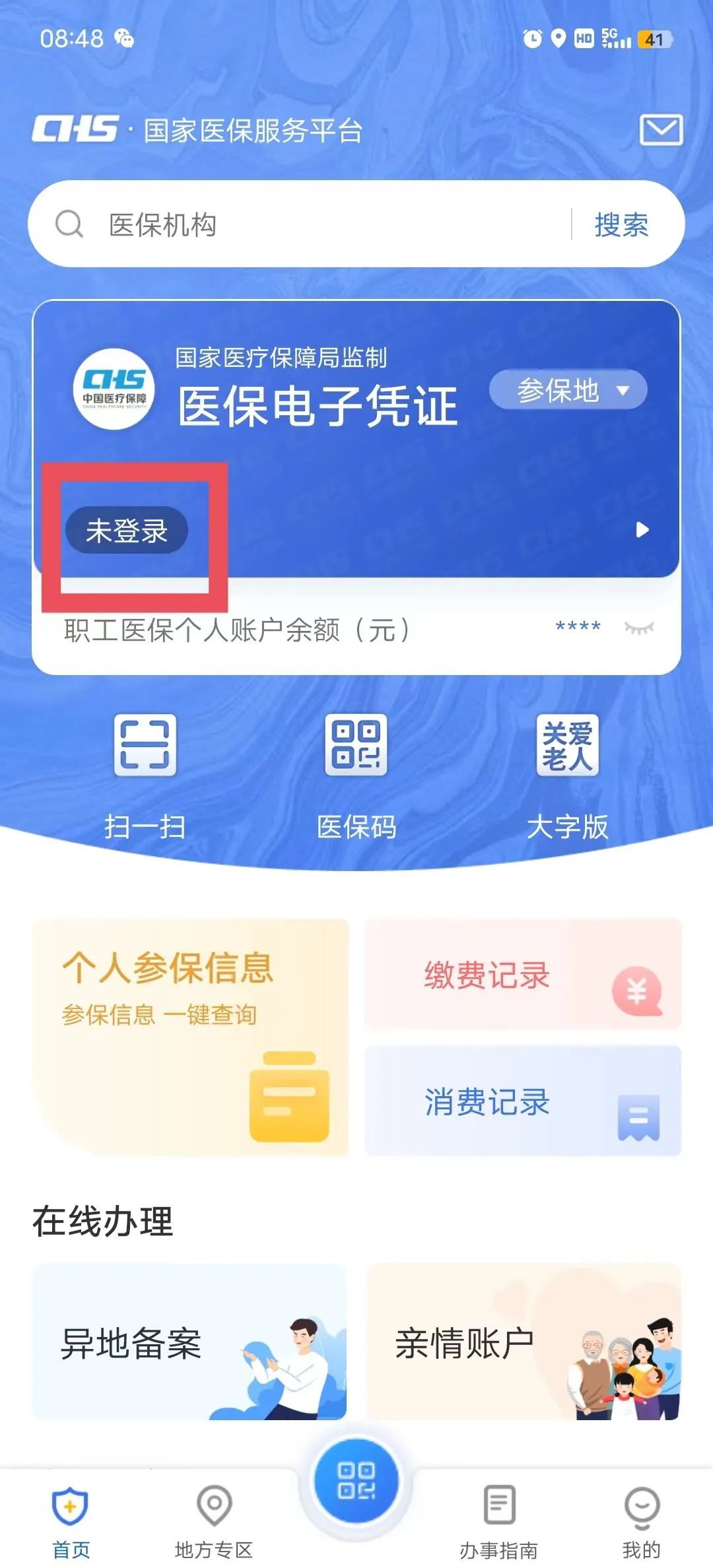This screenshot has height=1568, width=713.
Task: Tap the 未登录 login chip
Action: 127,531
